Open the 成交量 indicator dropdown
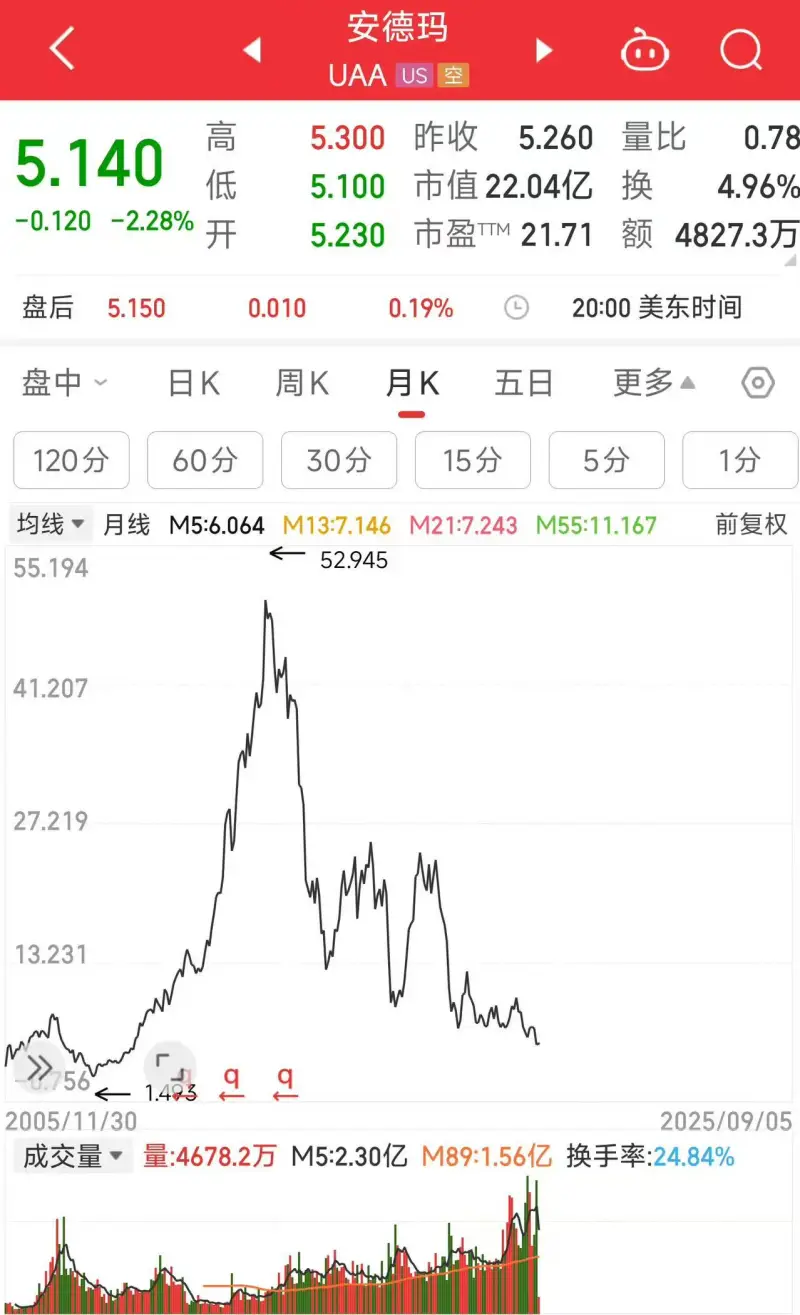This screenshot has height=1315, width=800. [x=73, y=1157]
